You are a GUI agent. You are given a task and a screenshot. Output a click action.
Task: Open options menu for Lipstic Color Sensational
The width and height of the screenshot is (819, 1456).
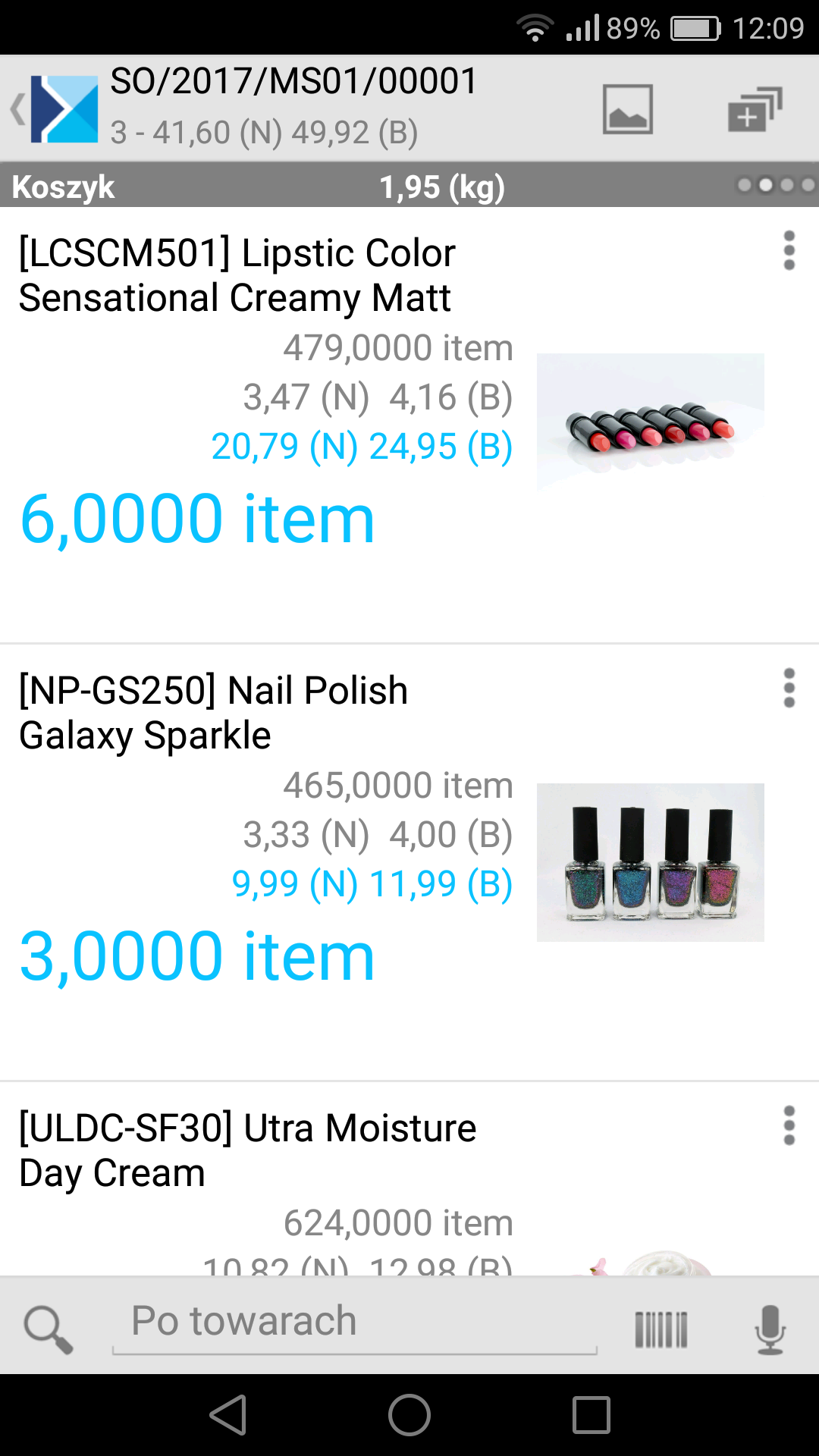(x=789, y=250)
